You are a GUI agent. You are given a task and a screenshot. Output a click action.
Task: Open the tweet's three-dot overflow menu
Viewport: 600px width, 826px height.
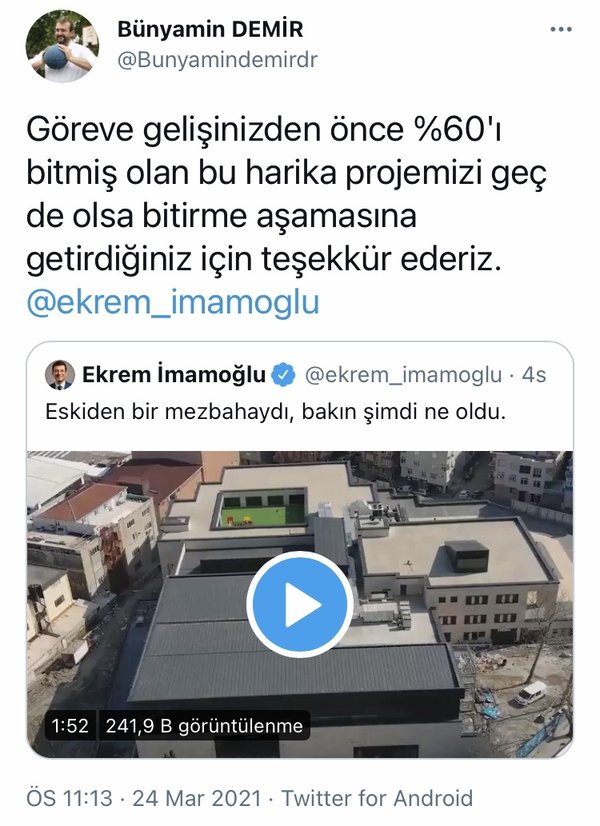click(x=562, y=30)
